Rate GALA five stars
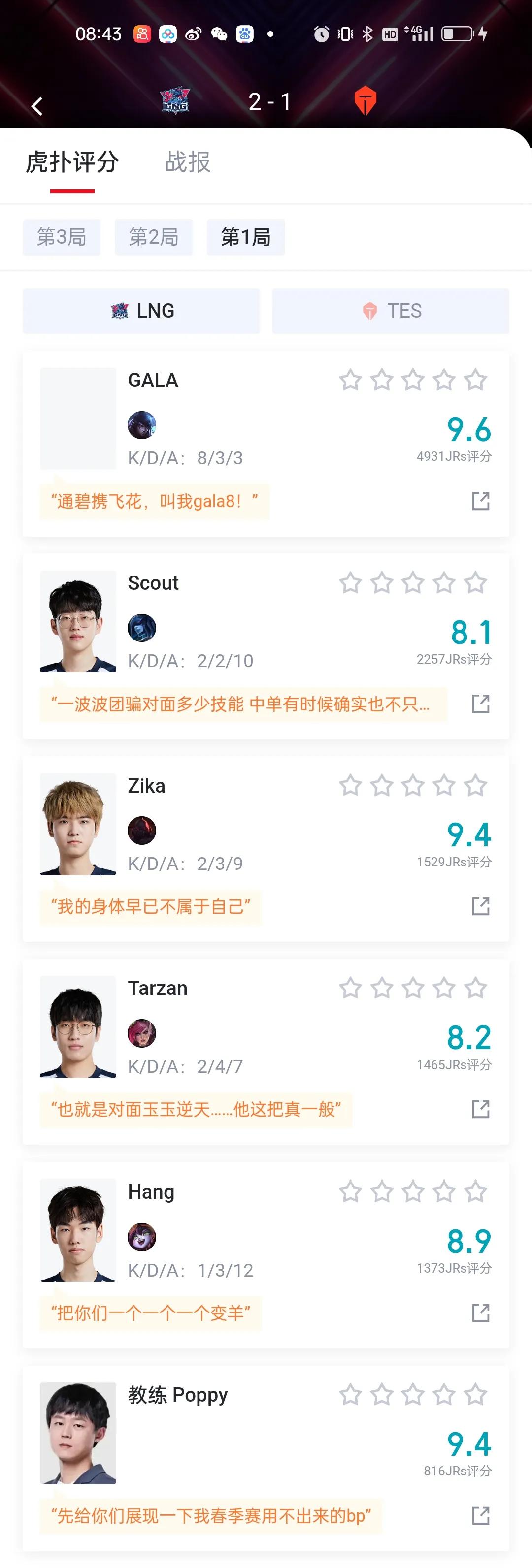 click(x=475, y=381)
